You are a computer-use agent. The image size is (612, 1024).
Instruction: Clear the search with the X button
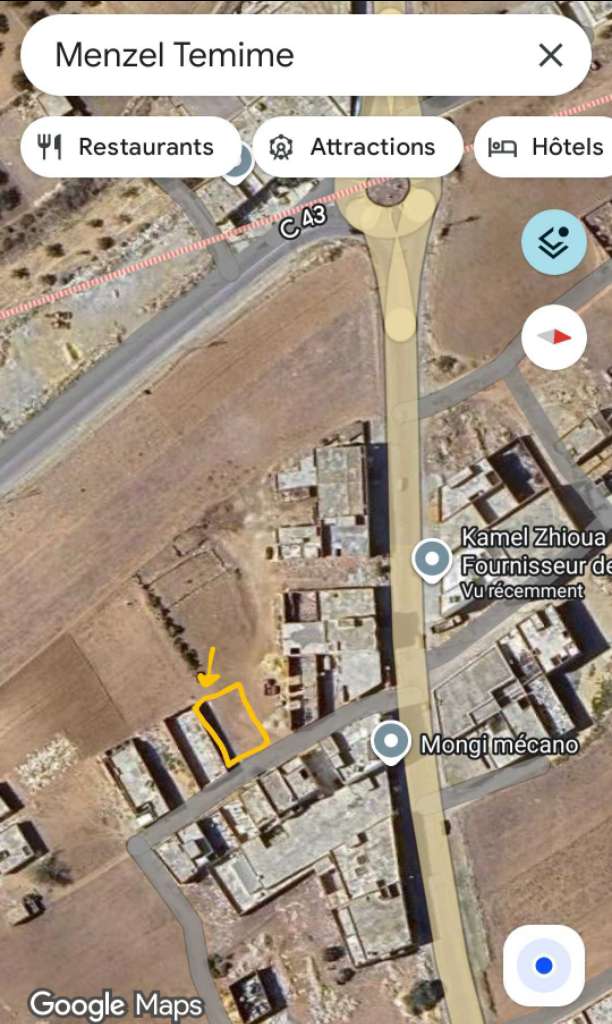551,55
